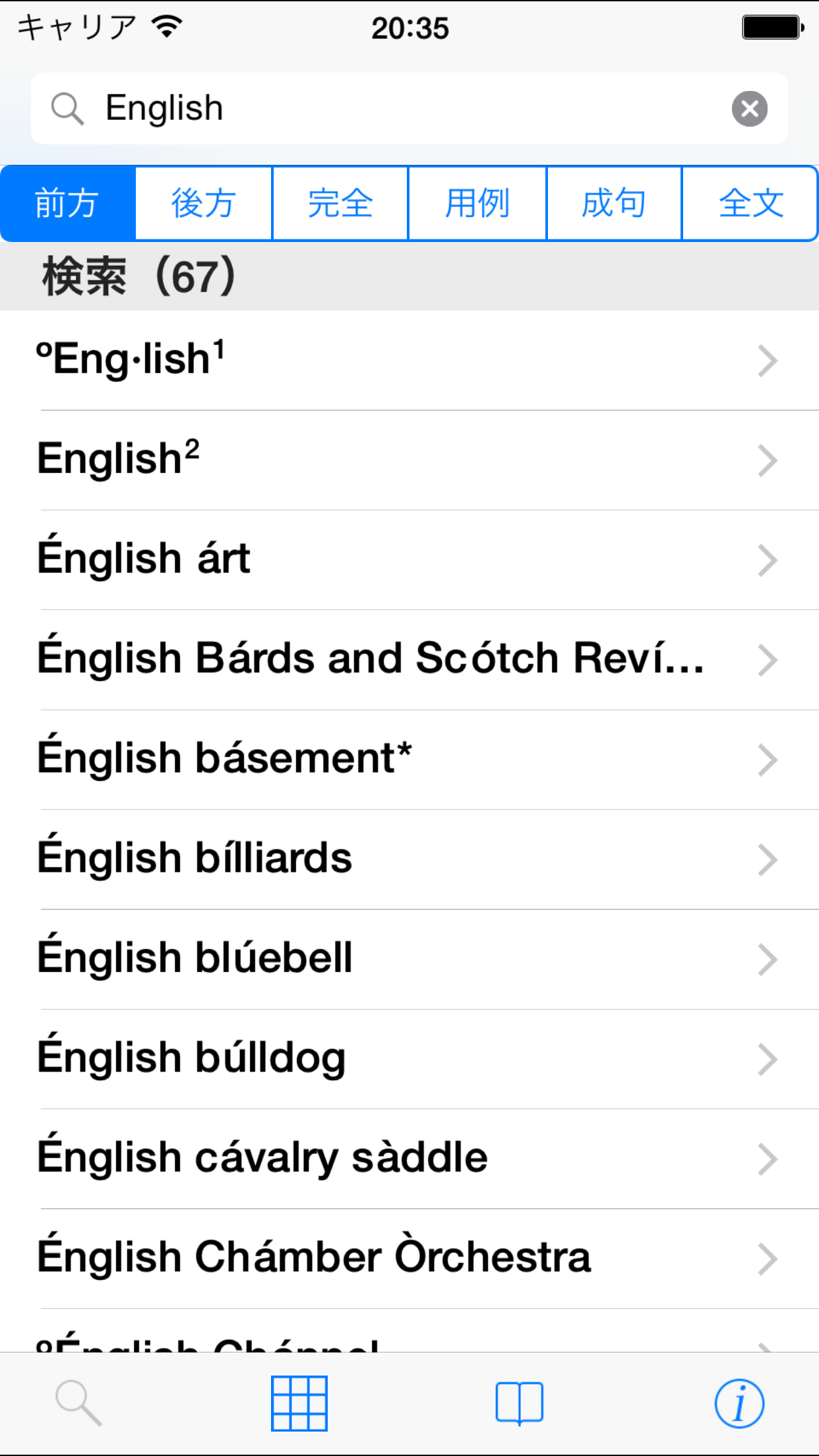
Task: Switch to 全文 search mode
Action: coord(750,203)
